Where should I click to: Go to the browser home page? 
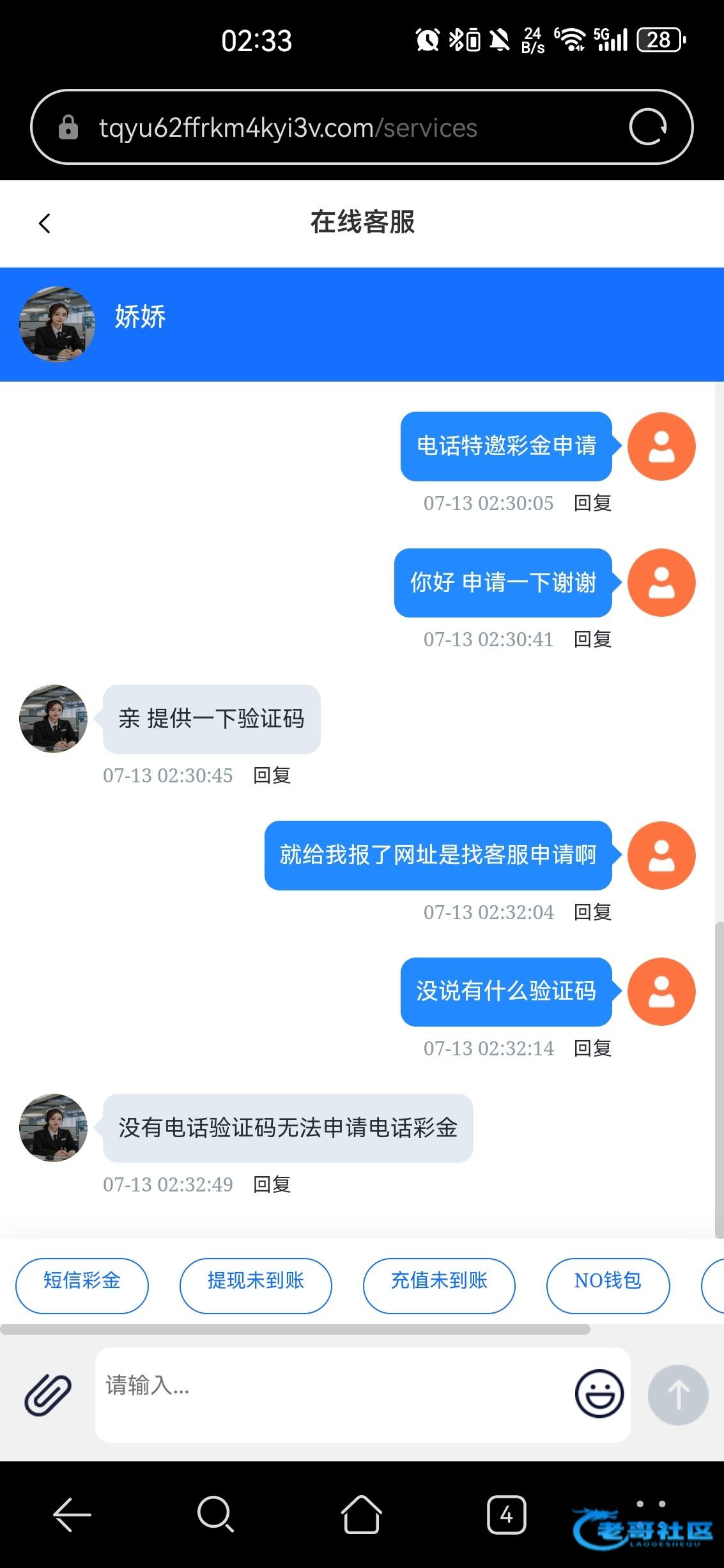[362, 1514]
